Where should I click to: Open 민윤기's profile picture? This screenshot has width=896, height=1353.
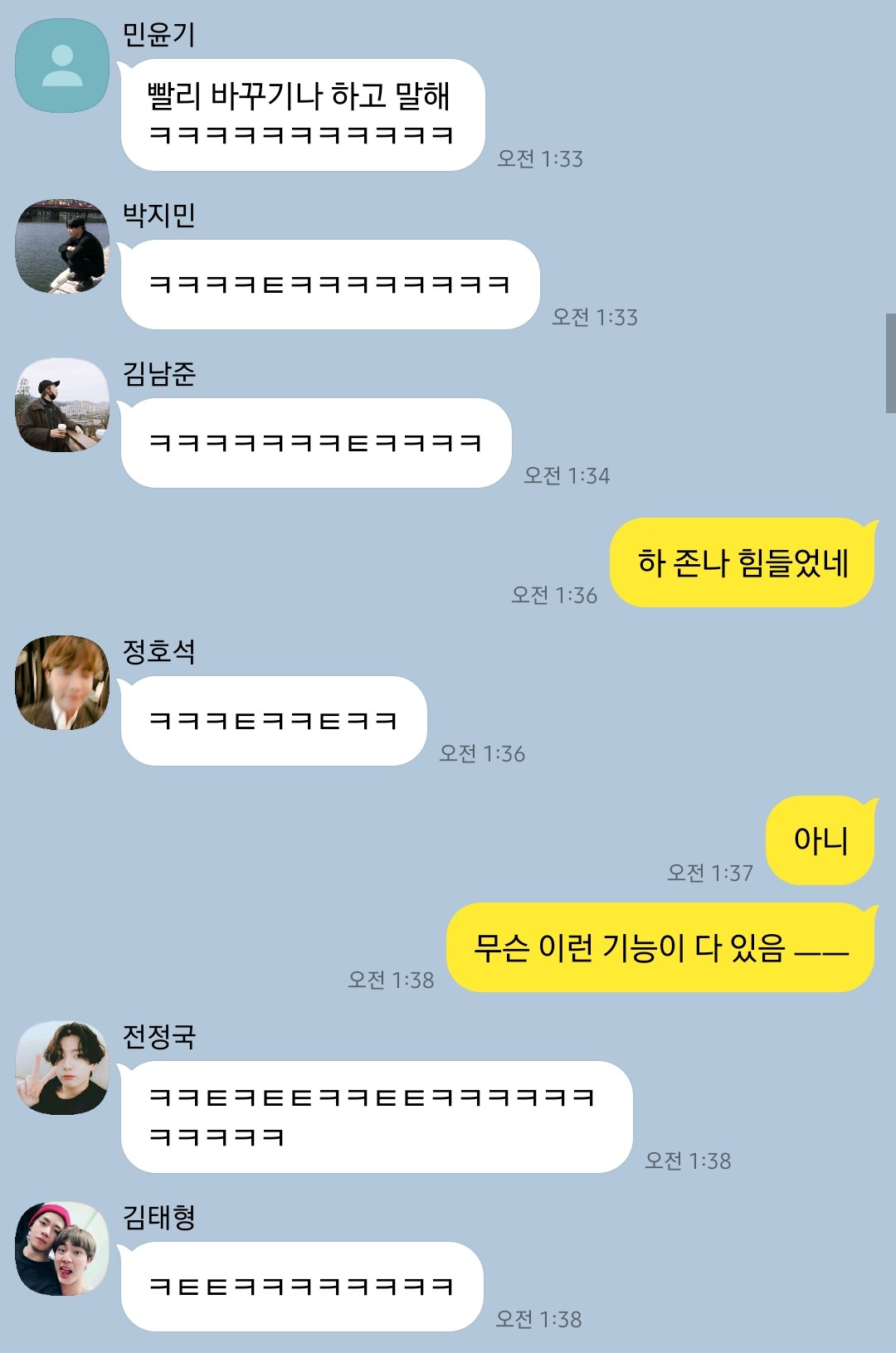pyautogui.click(x=62, y=66)
